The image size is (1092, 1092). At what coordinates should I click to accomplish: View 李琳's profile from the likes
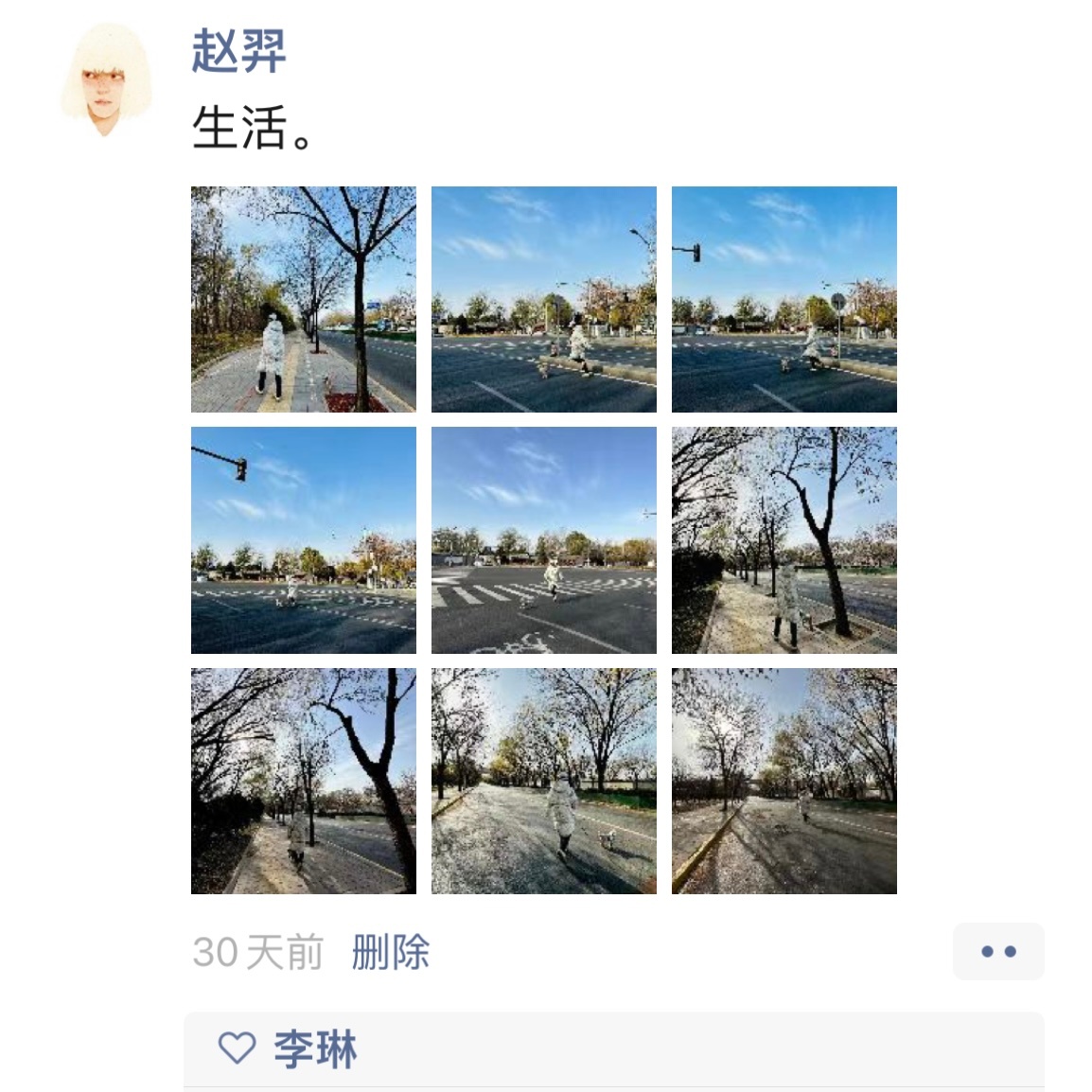pyautogui.click(x=315, y=1049)
